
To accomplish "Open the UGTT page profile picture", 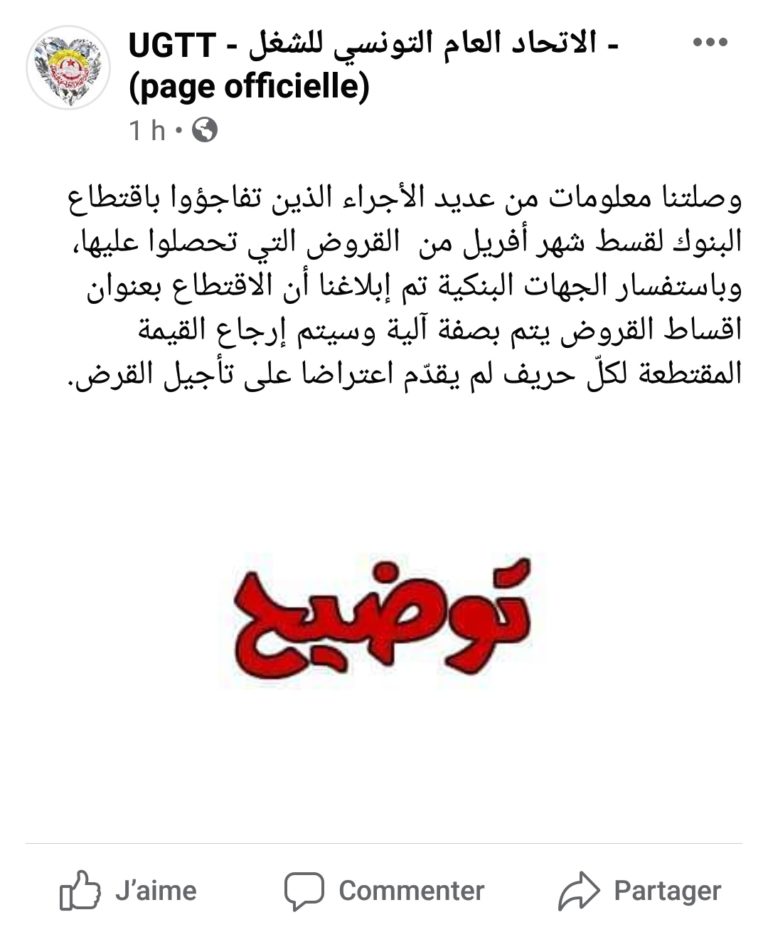I will (67, 67).
